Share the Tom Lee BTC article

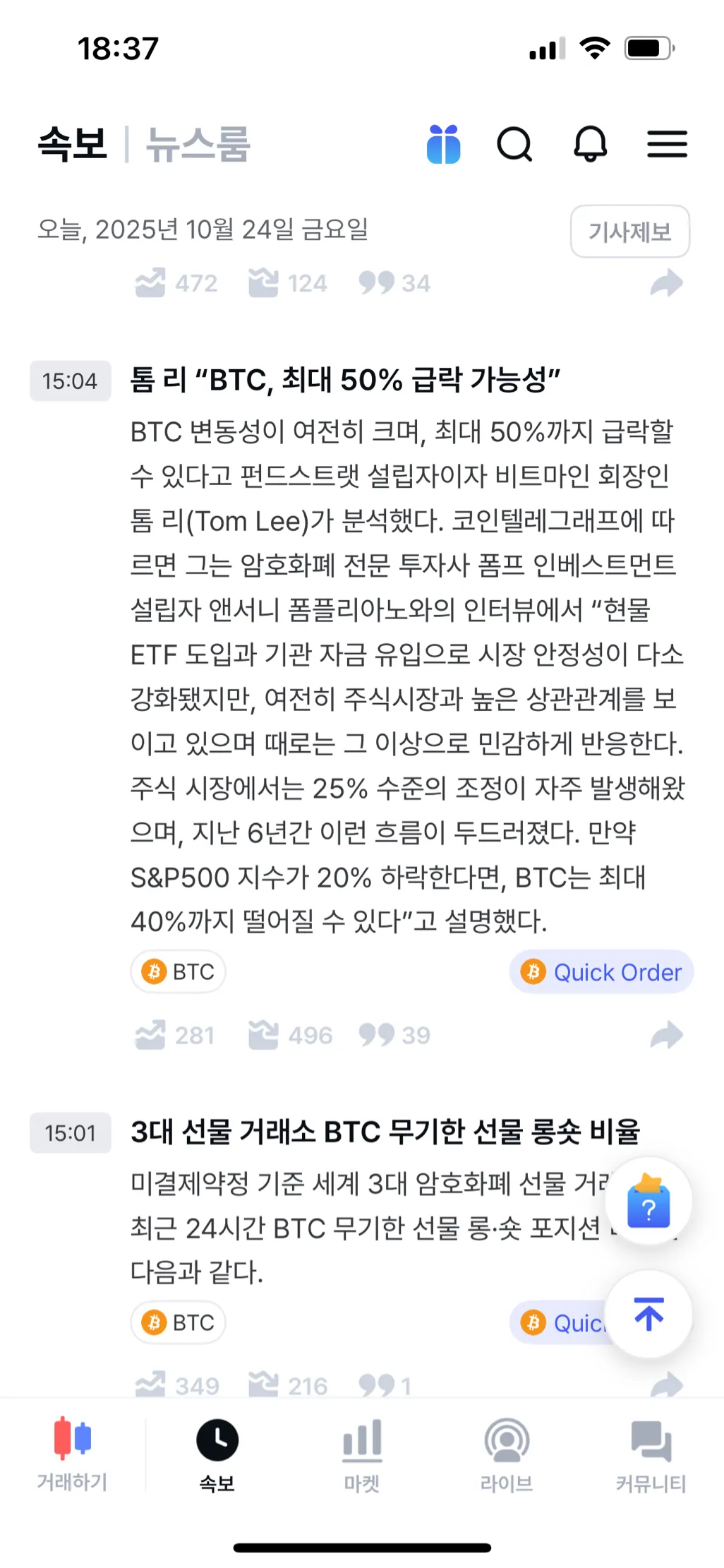point(666,1036)
